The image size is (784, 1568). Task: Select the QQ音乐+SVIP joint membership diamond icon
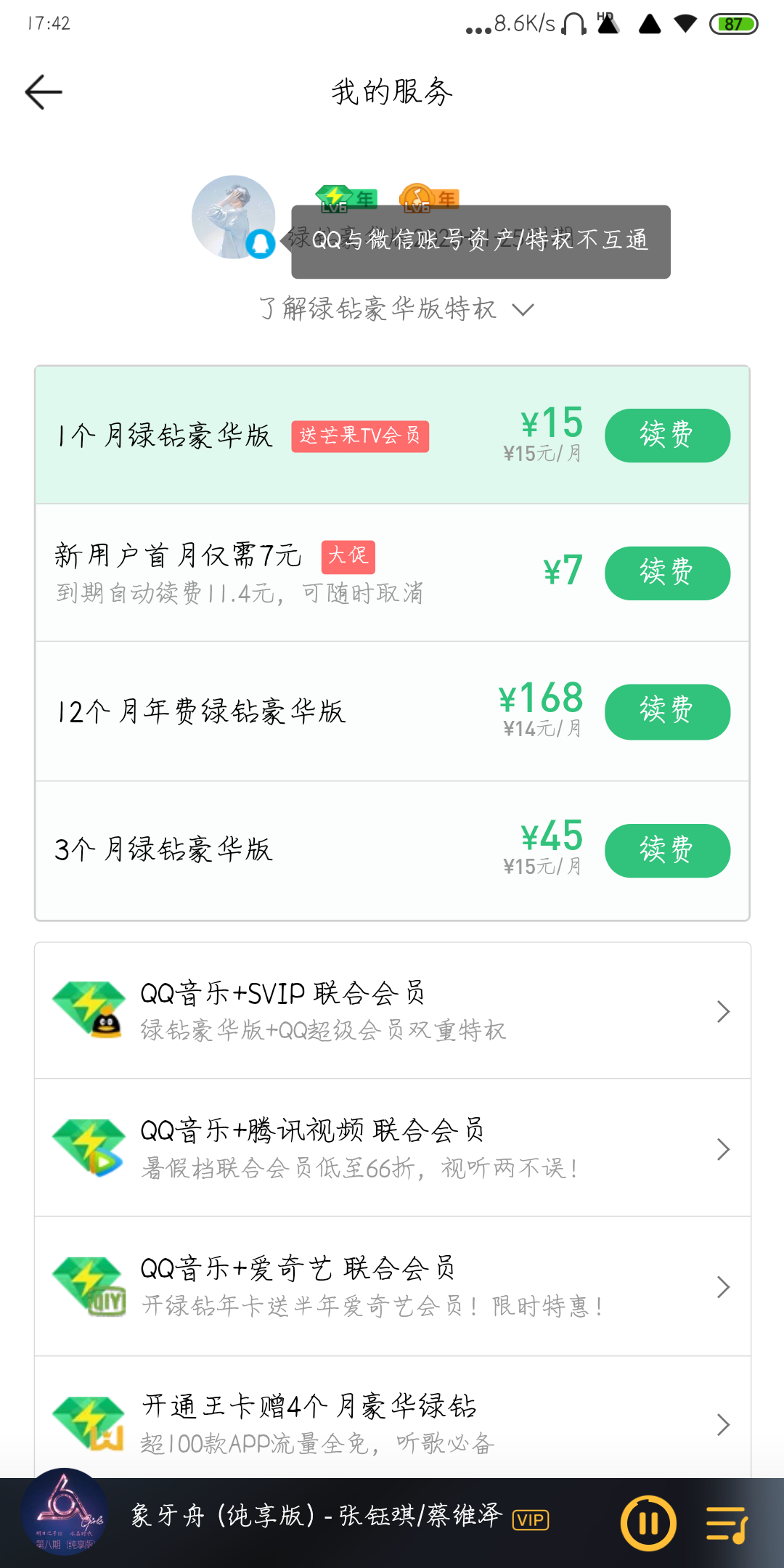pyautogui.click(x=87, y=1009)
